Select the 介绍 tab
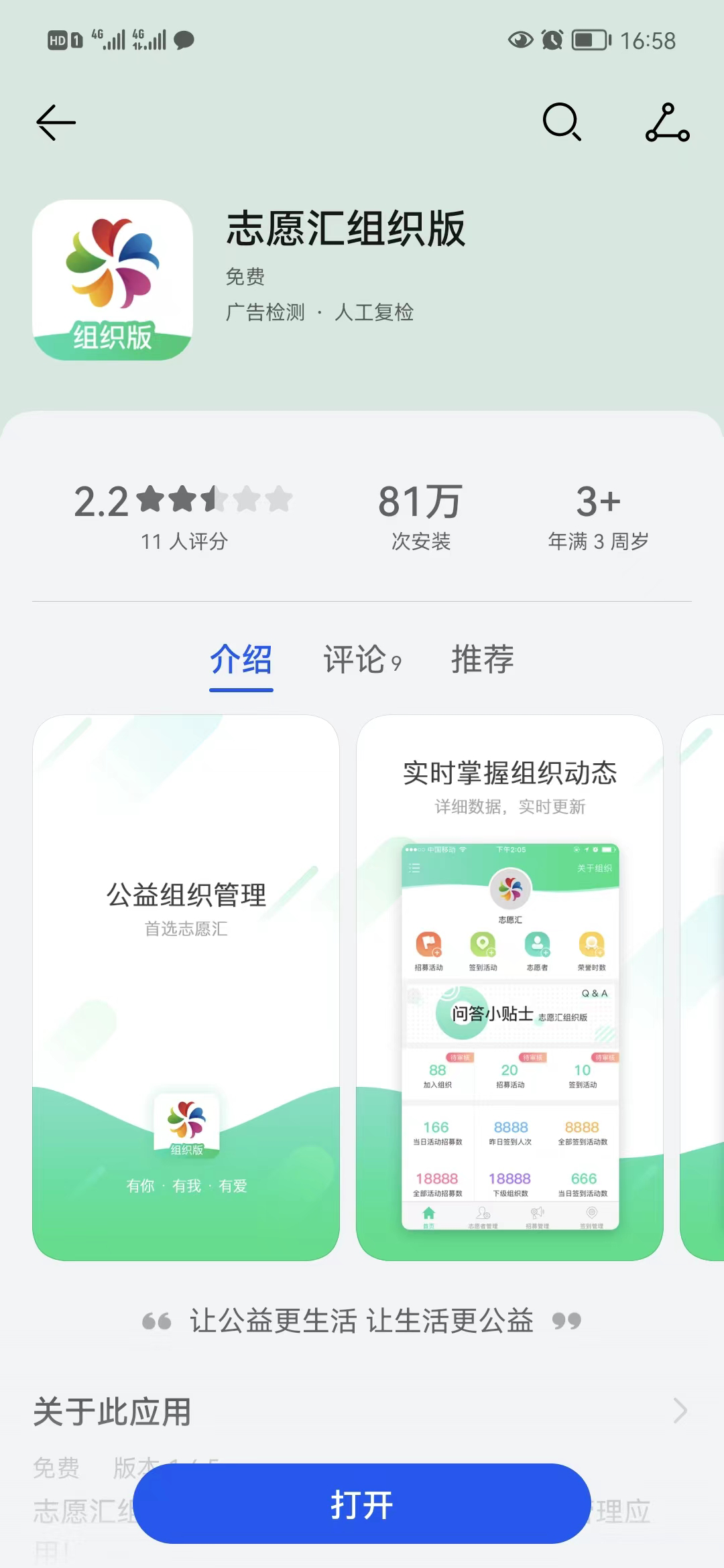The width and height of the screenshot is (724, 1568). tap(241, 659)
